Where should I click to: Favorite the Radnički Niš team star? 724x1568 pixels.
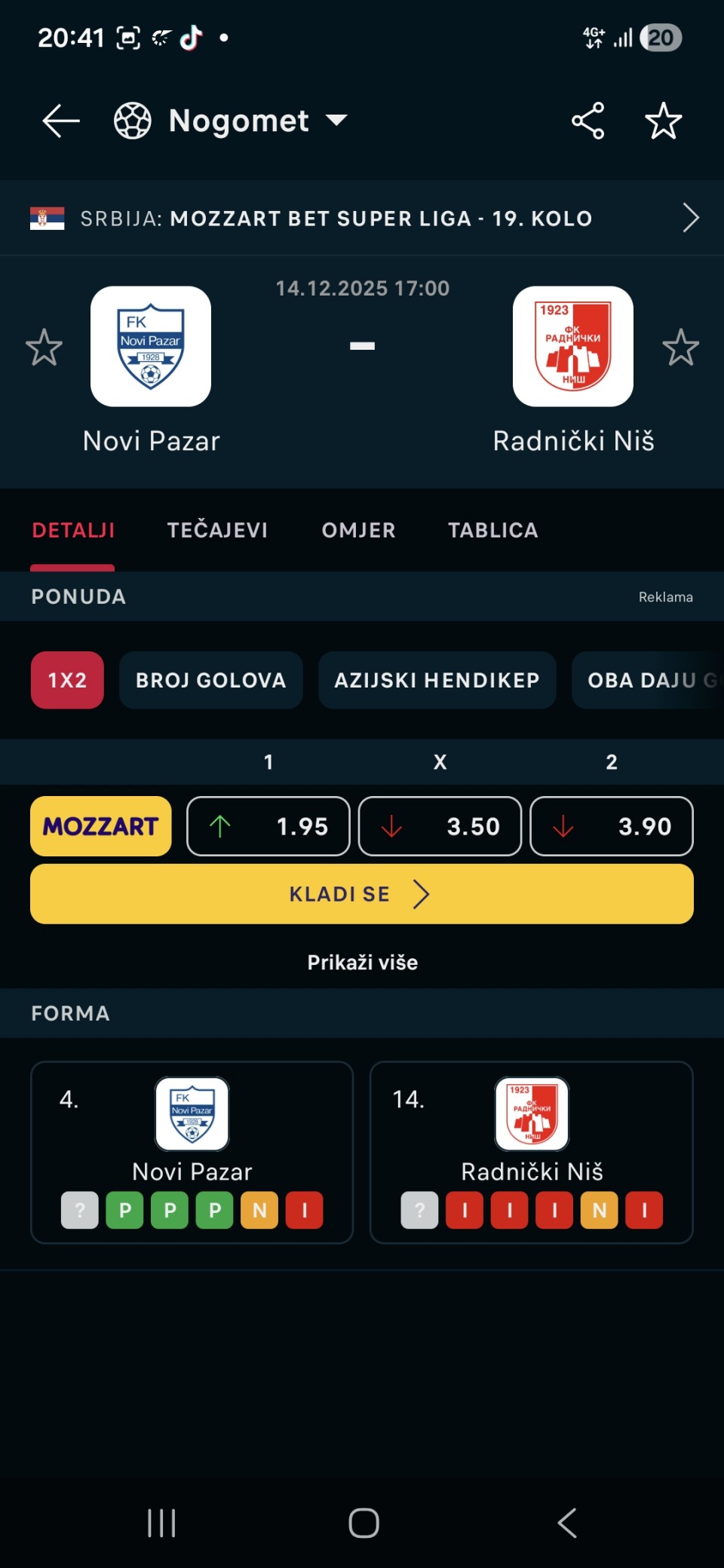coord(680,348)
